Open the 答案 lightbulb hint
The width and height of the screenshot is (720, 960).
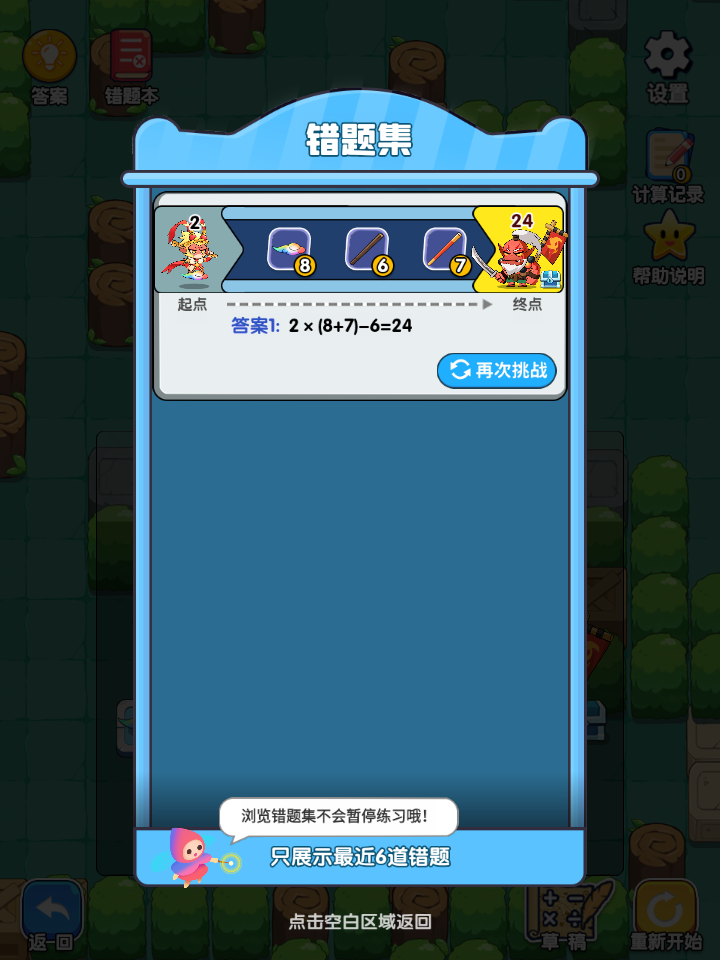(49, 60)
